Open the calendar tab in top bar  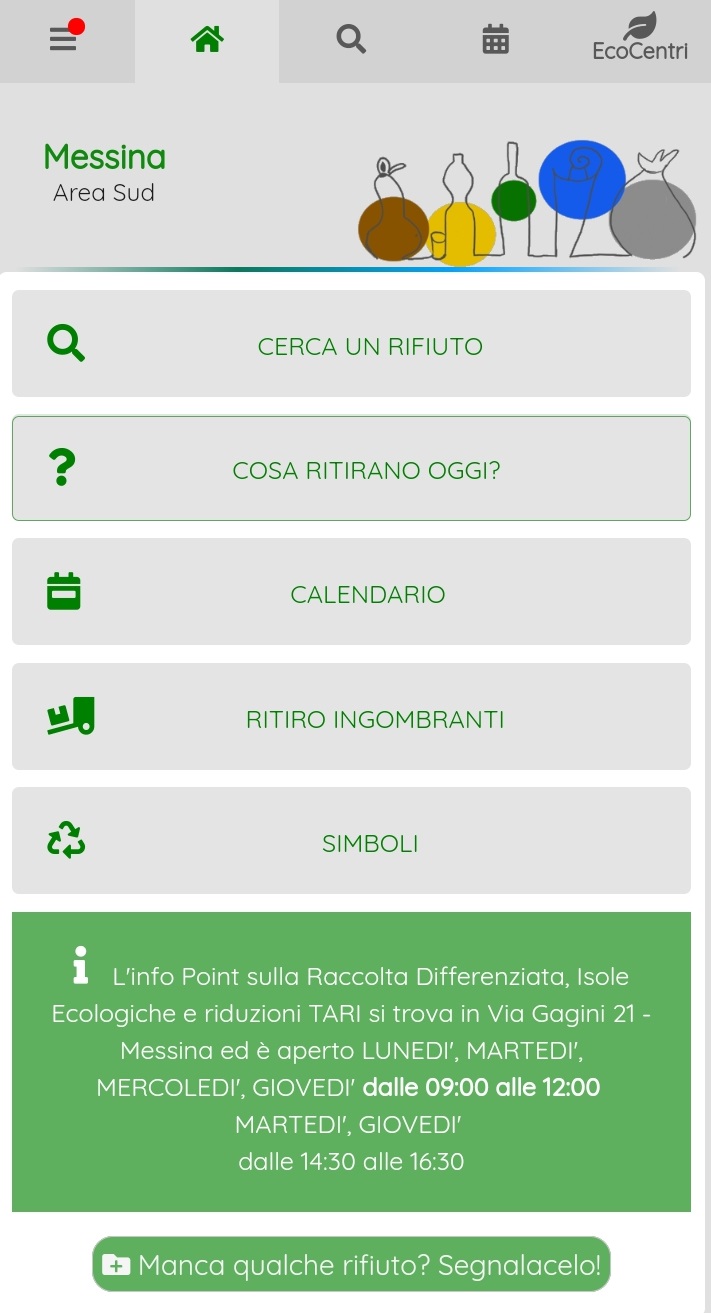pyautogui.click(x=495, y=39)
